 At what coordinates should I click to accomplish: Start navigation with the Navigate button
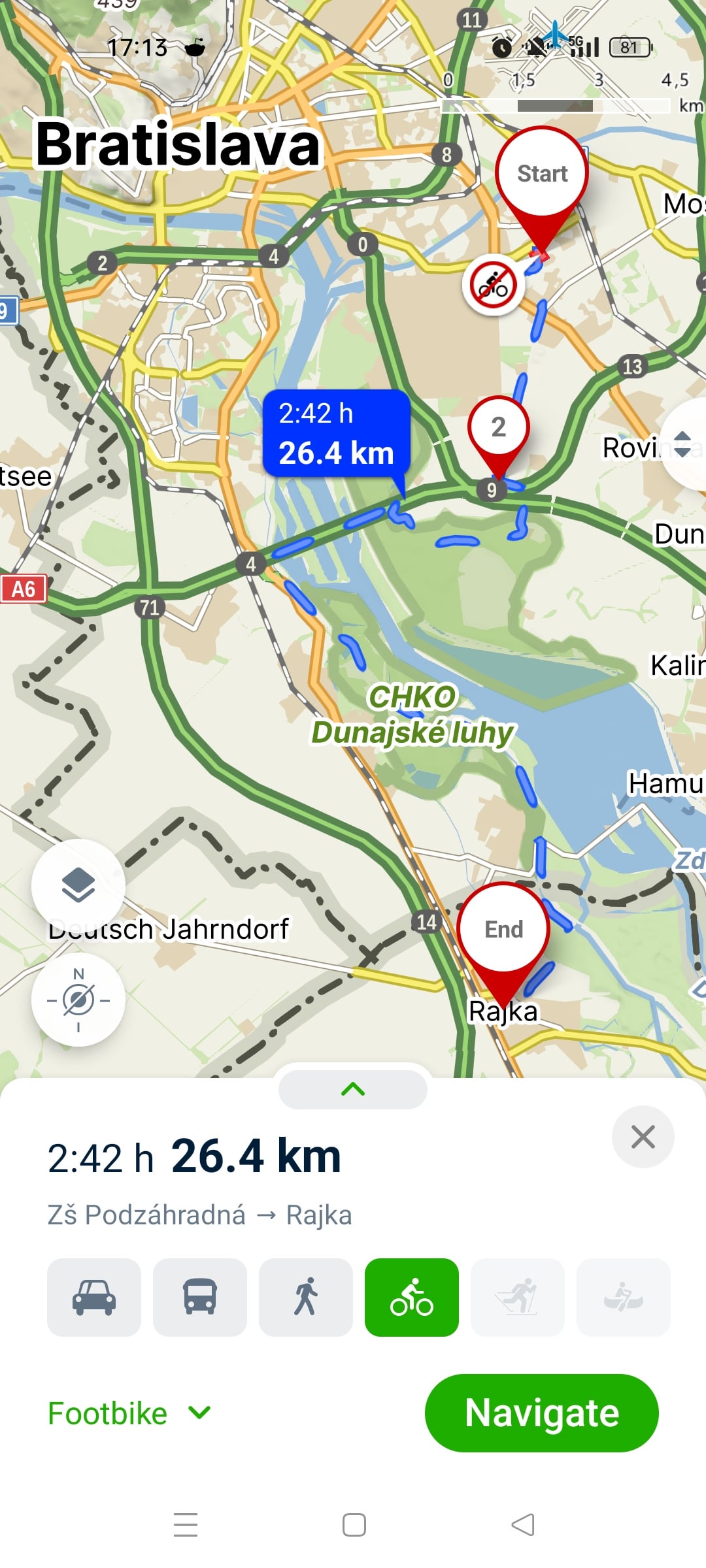coord(541,1413)
